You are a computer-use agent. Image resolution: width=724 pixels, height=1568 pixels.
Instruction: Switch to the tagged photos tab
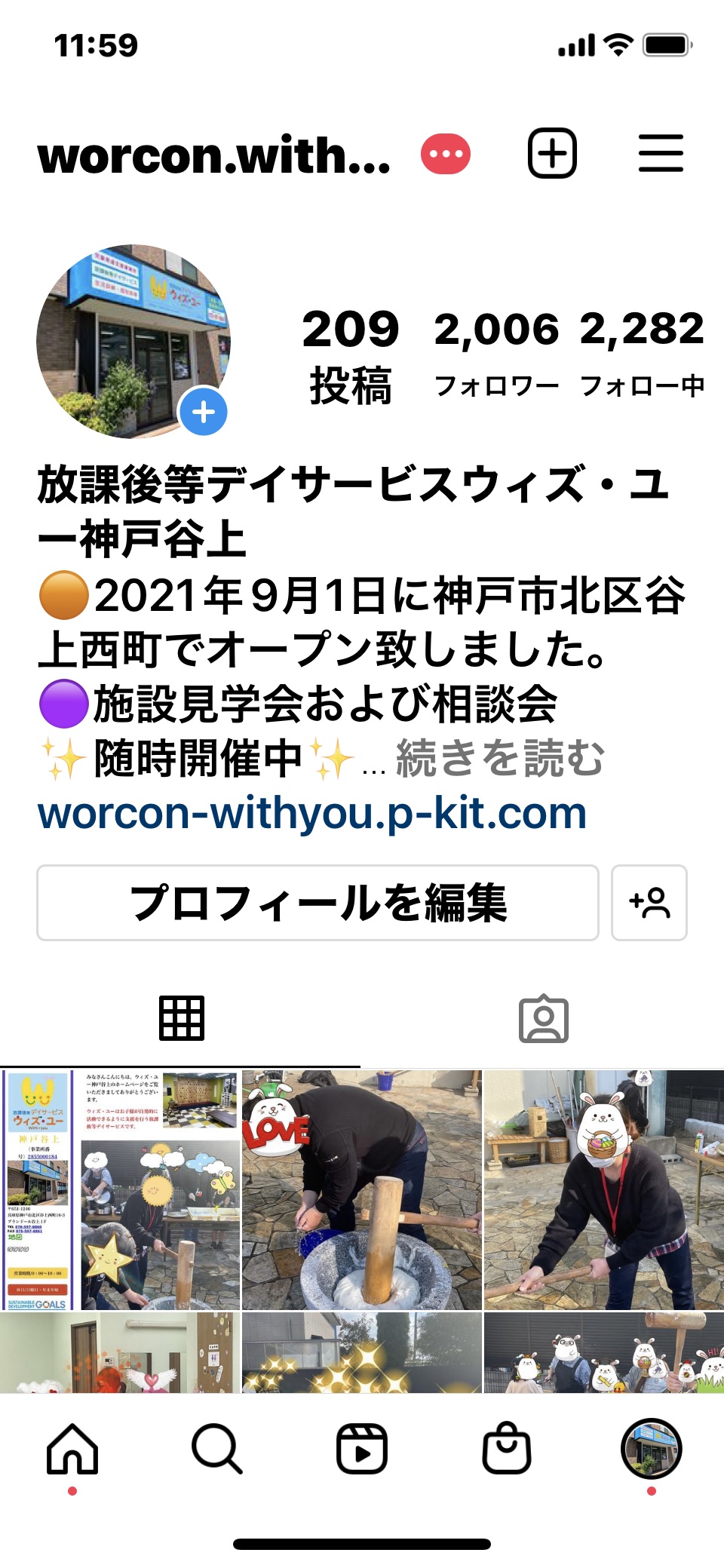(x=543, y=1020)
